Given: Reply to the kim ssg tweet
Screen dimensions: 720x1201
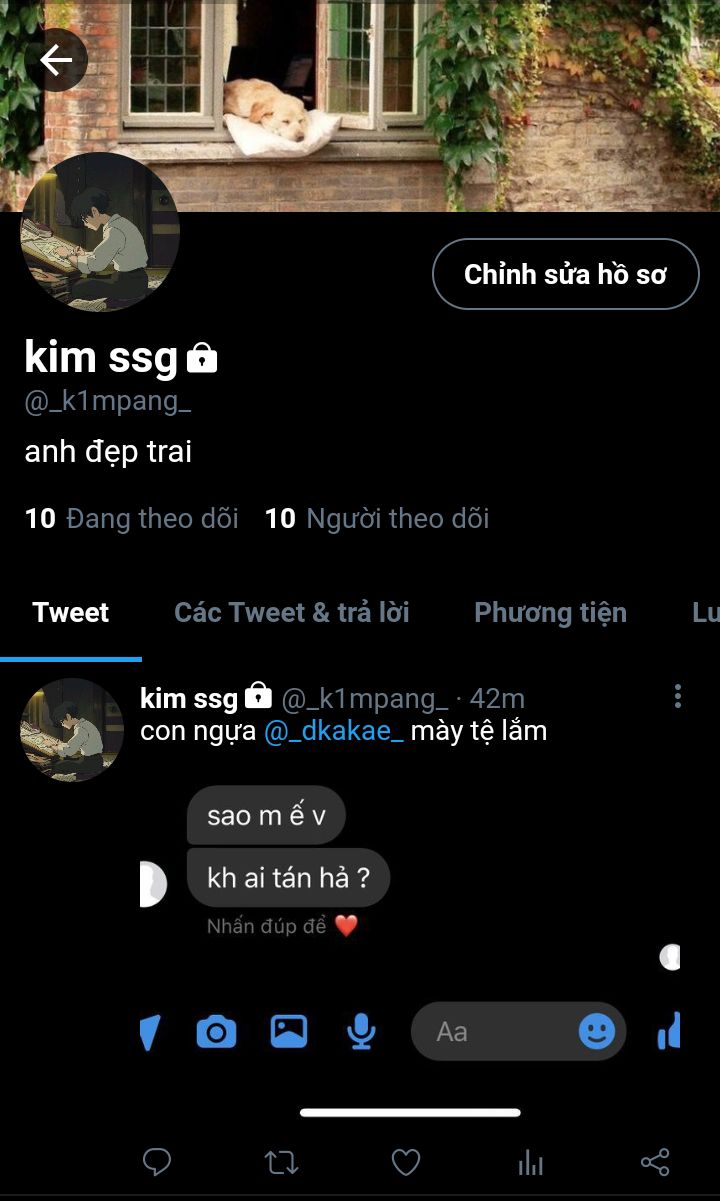Looking at the screenshot, I should click(157, 1161).
